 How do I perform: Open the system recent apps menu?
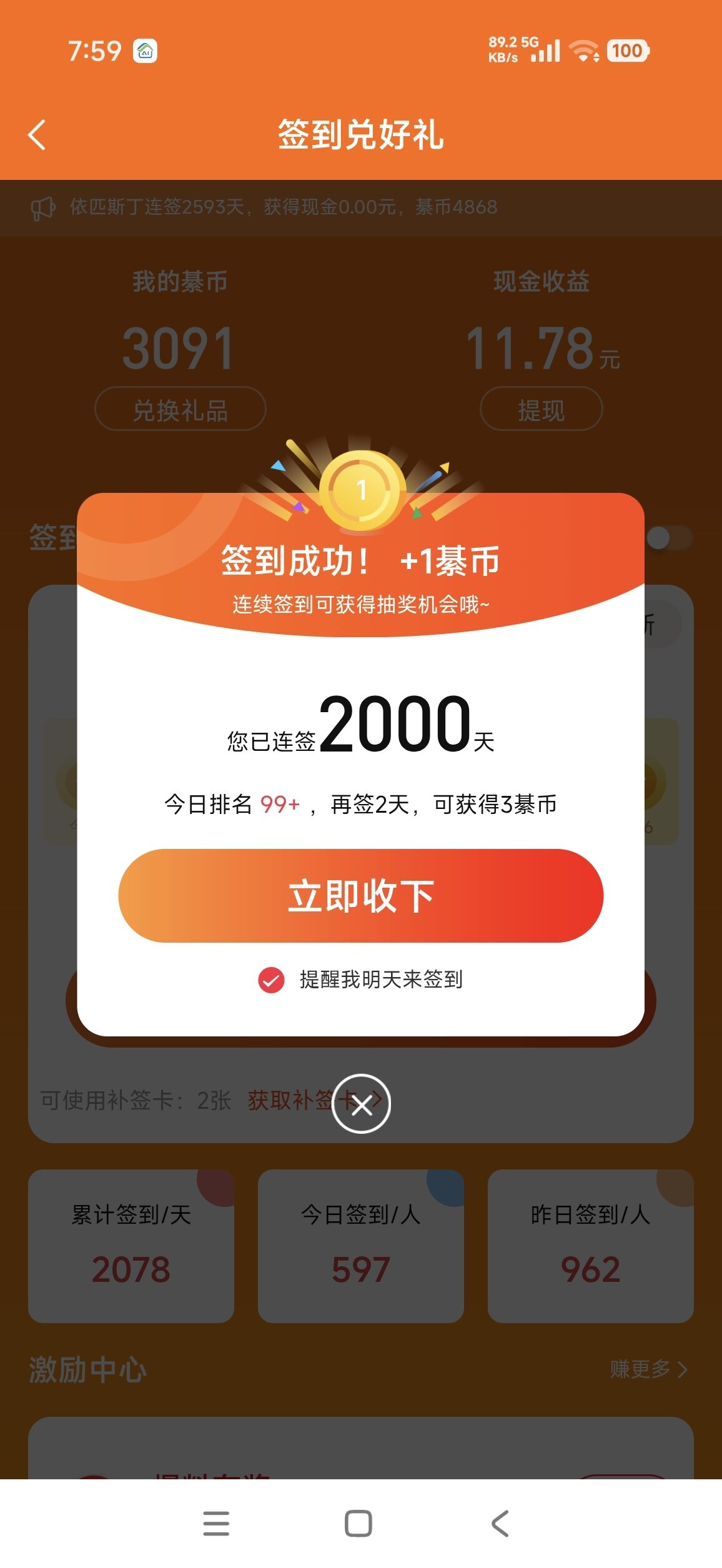216,1523
